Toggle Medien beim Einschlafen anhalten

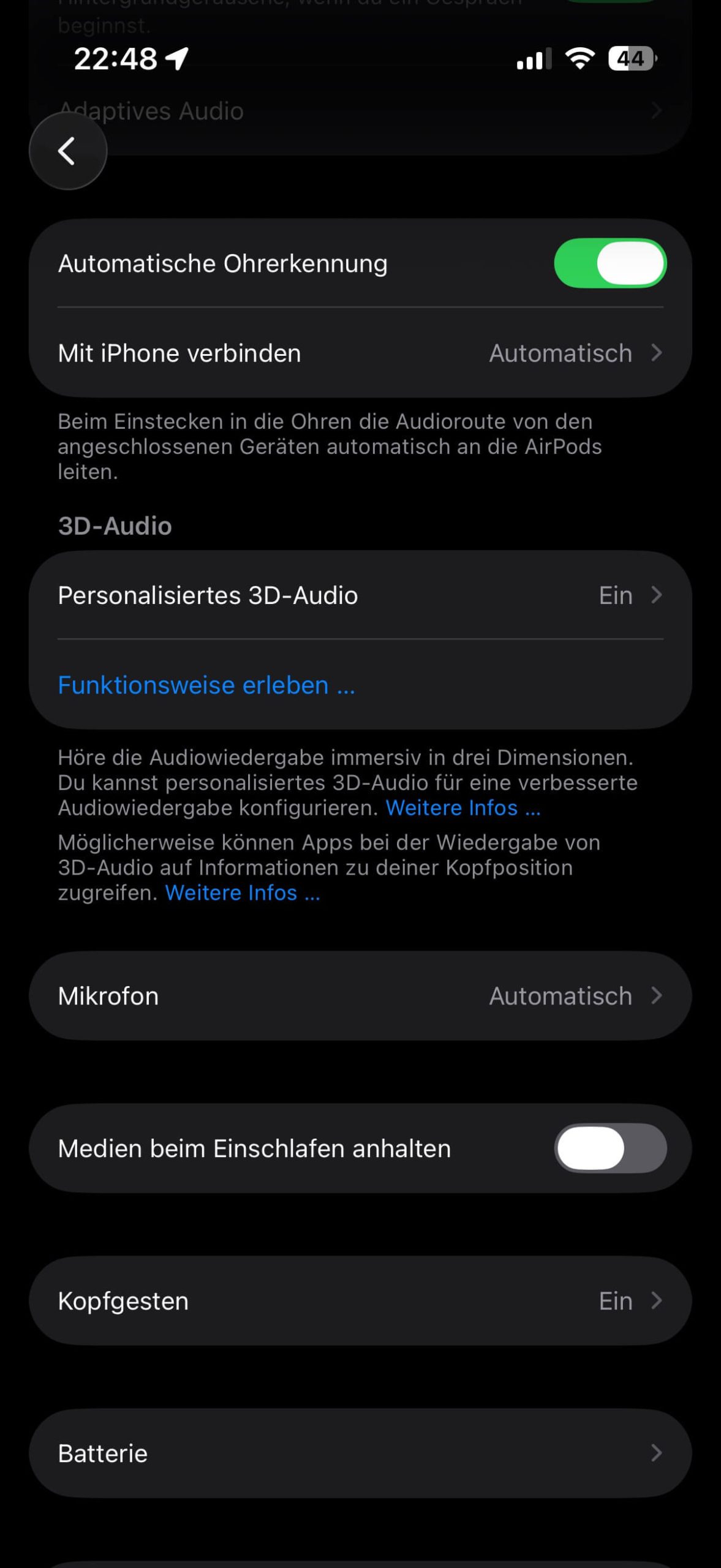click(610, 1148)
